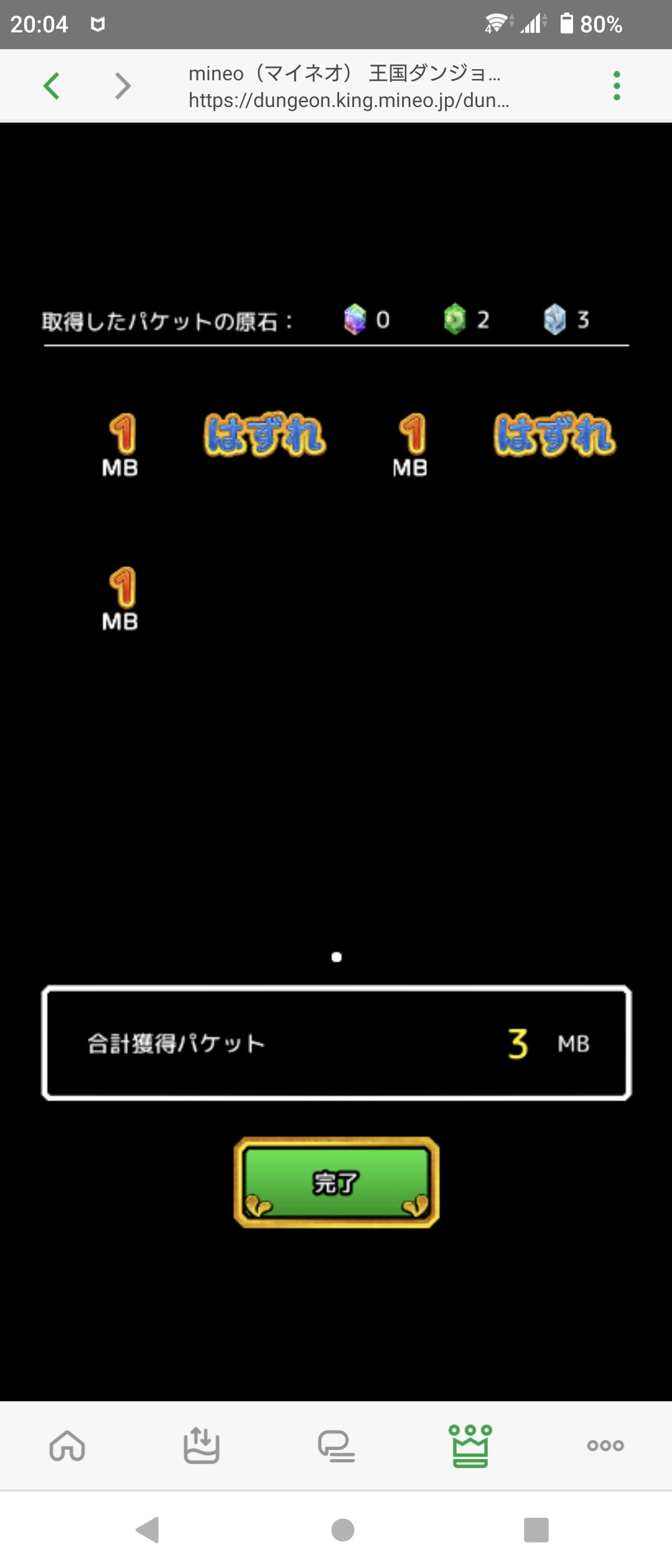Open the home tab in the bottom bar
This screenshot has width=672, height=1568.
click(x=67, y=1445)
